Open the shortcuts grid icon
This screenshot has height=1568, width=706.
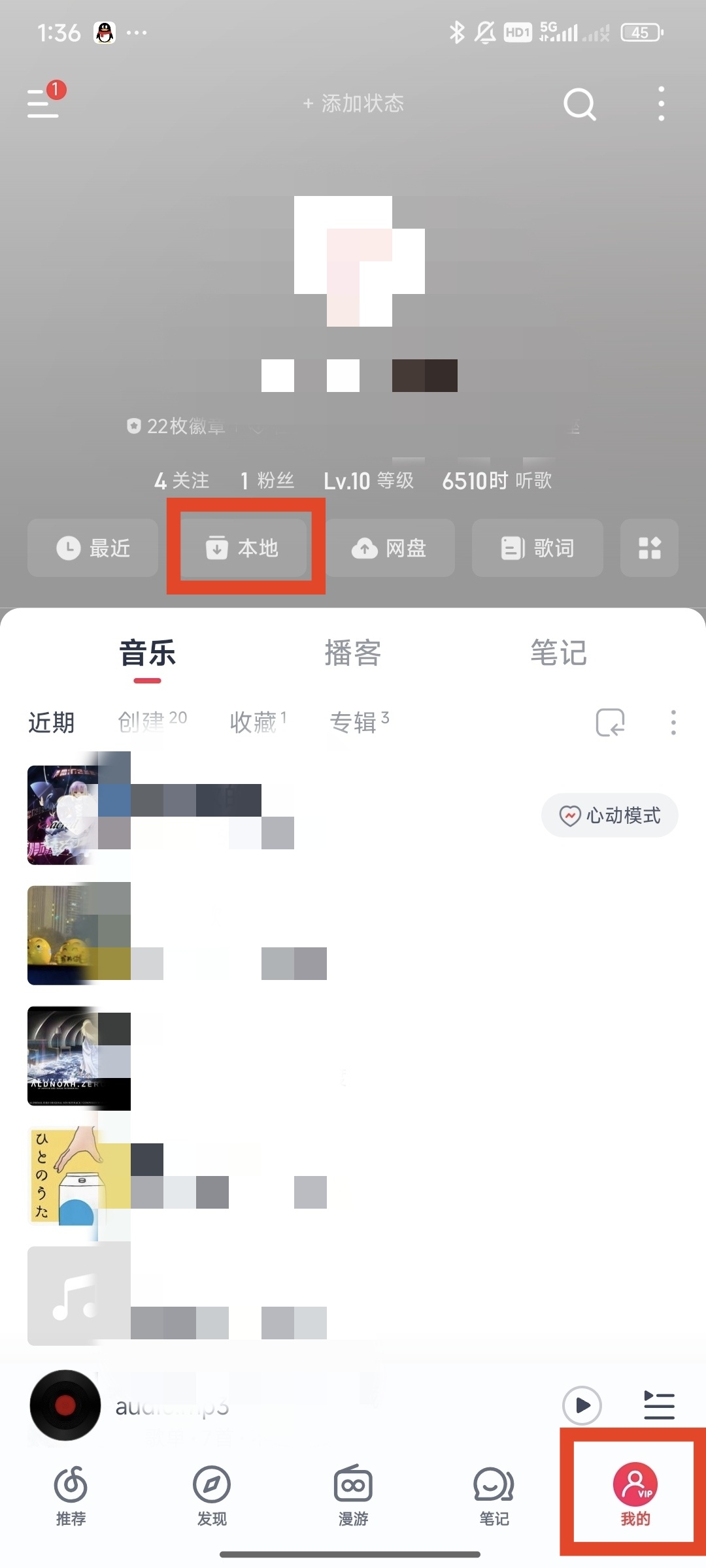point(649,547)
